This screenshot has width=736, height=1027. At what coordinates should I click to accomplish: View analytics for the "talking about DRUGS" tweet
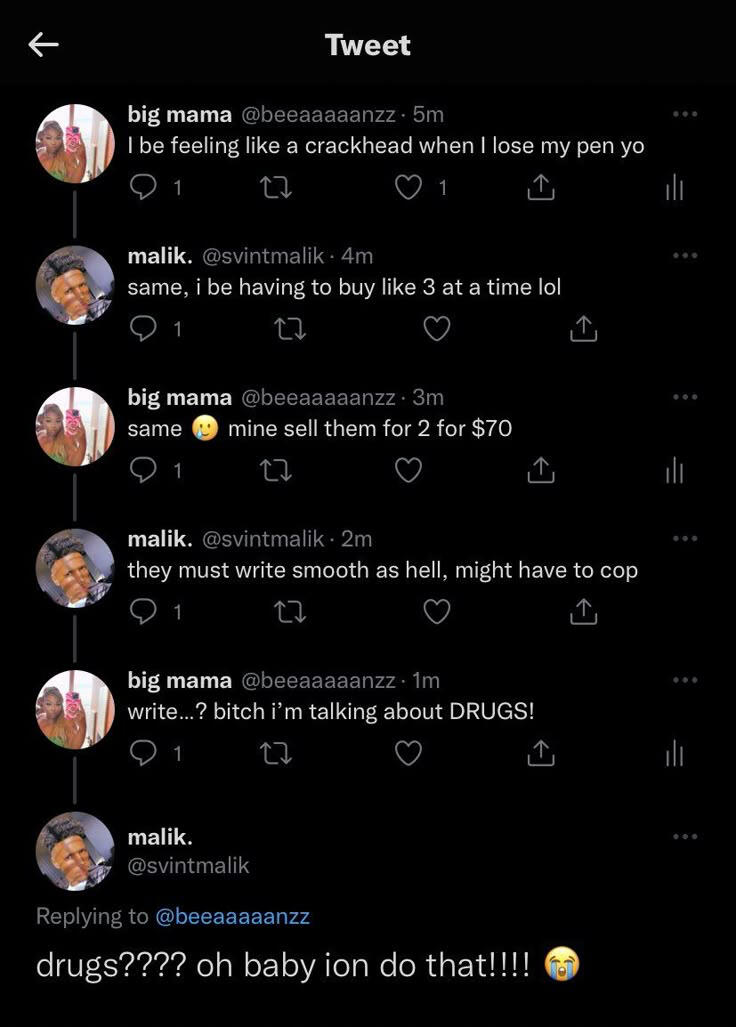coord(675,753)
